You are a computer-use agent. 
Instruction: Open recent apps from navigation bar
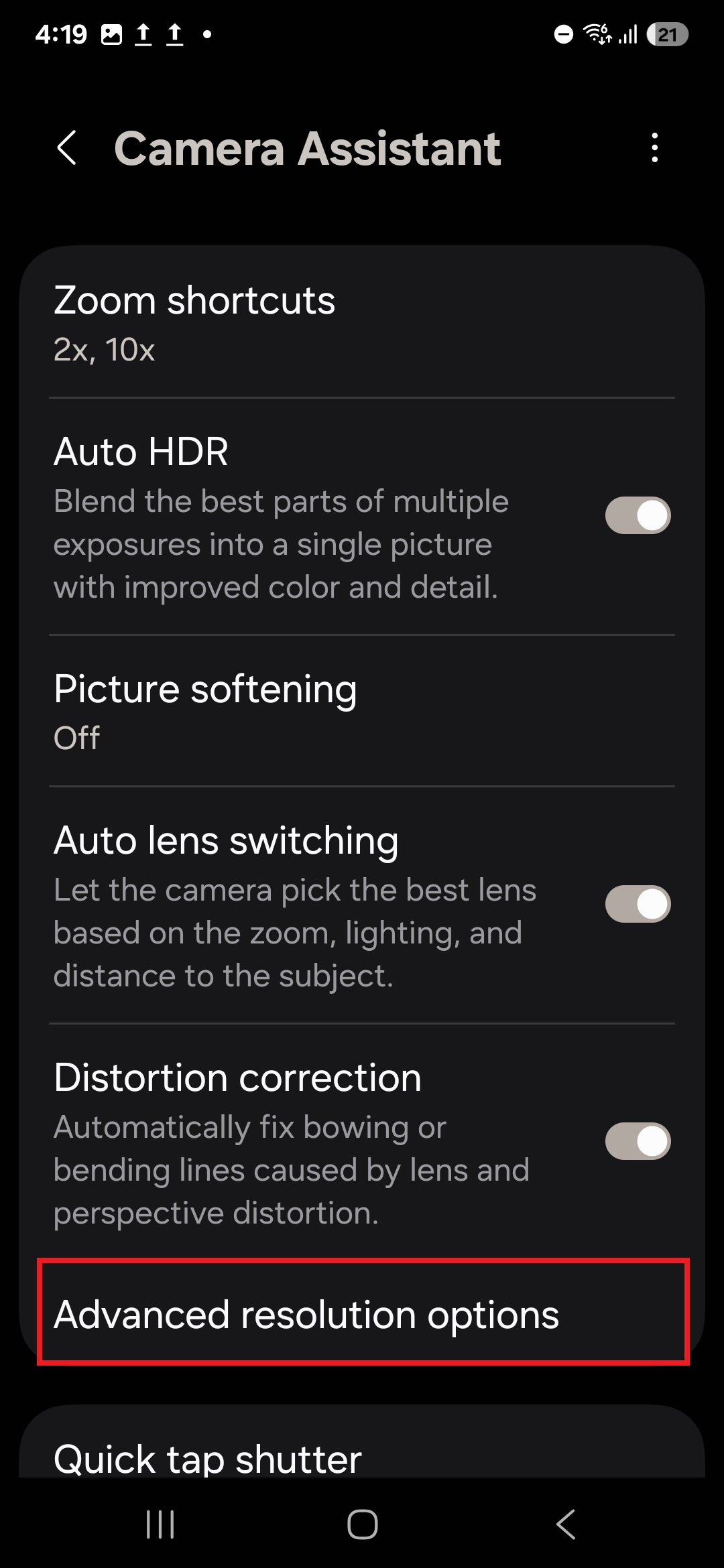pos(160,1524)
